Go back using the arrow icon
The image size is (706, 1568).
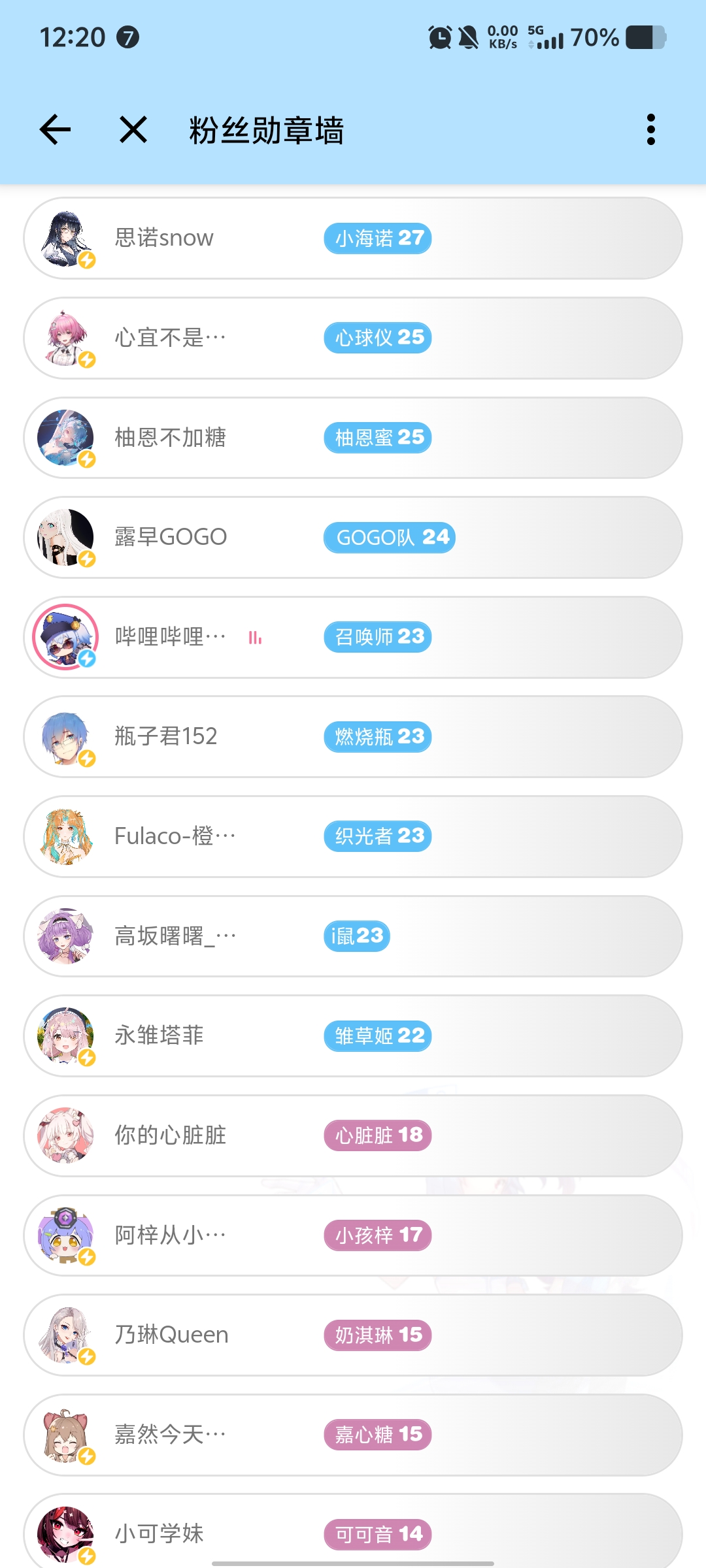(56, 129)
